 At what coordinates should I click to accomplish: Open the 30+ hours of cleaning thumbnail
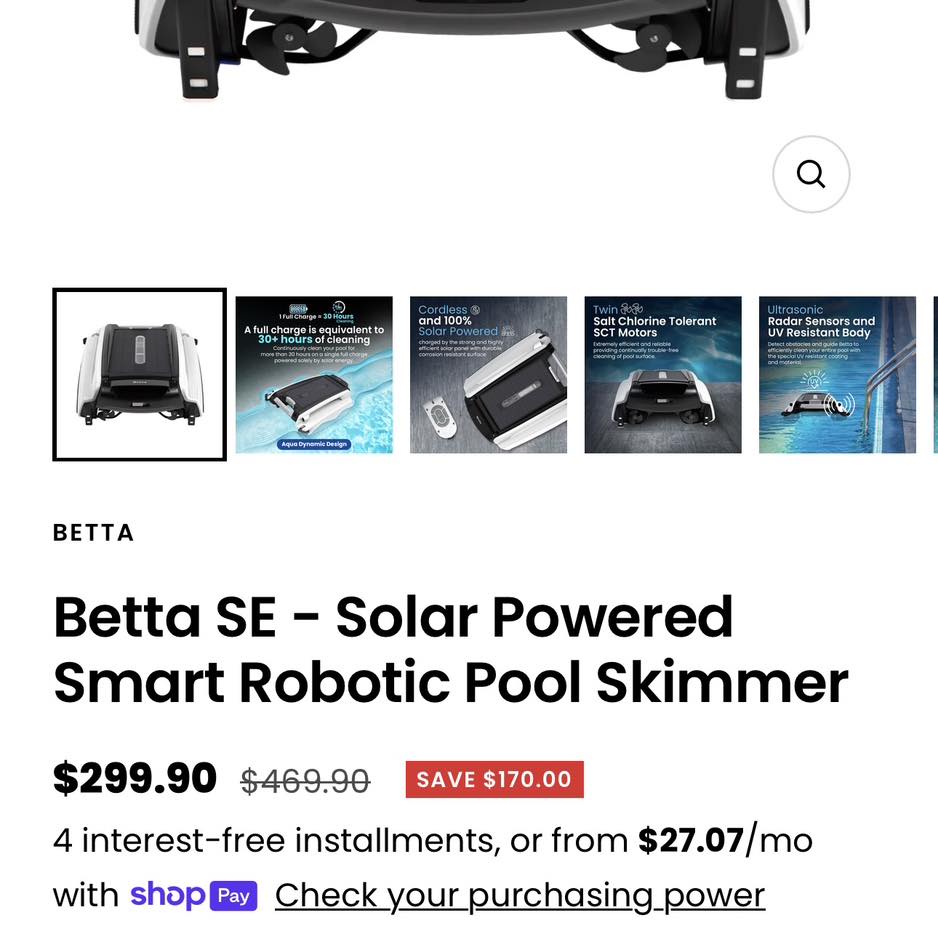point(314,374)
